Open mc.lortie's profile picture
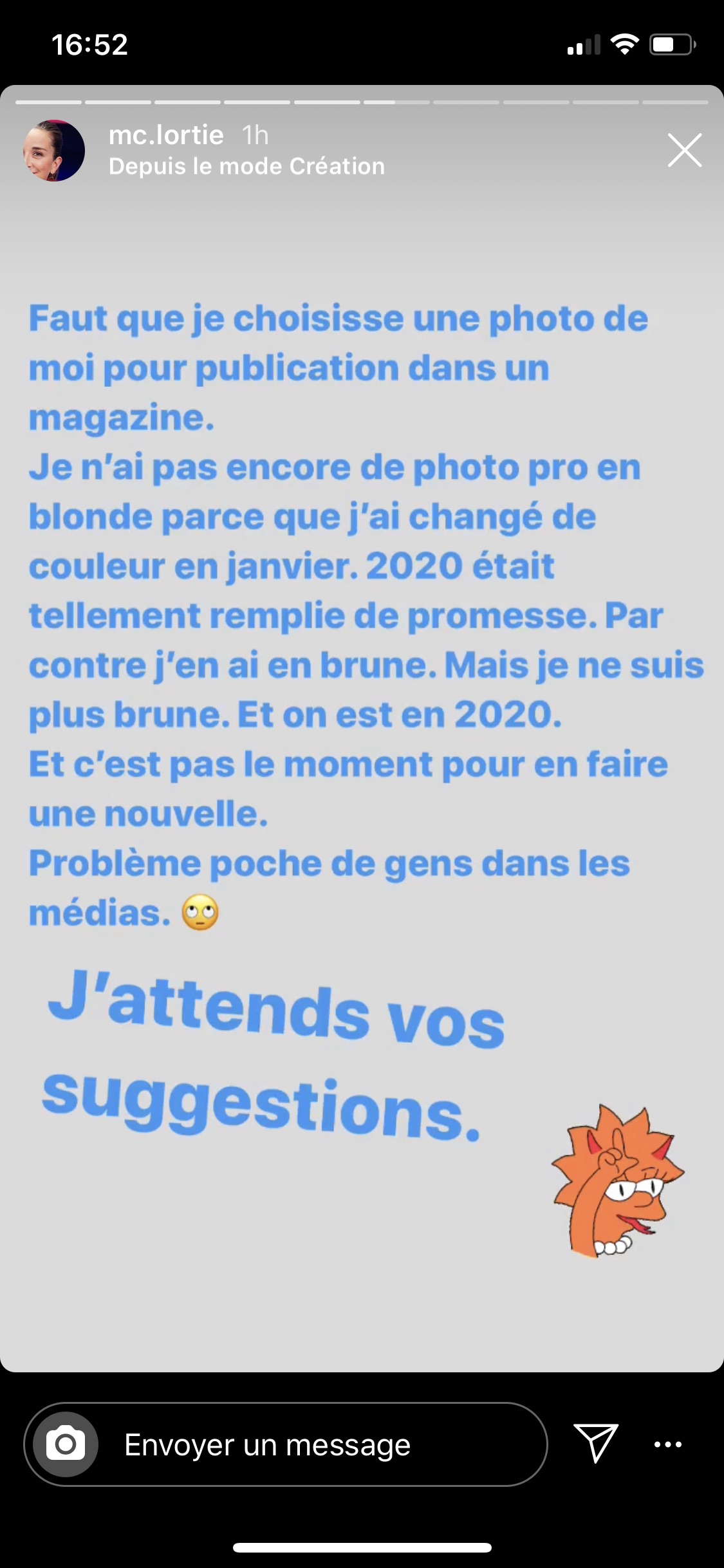This screenshot has height=1568, width=724. click(55, 151)
